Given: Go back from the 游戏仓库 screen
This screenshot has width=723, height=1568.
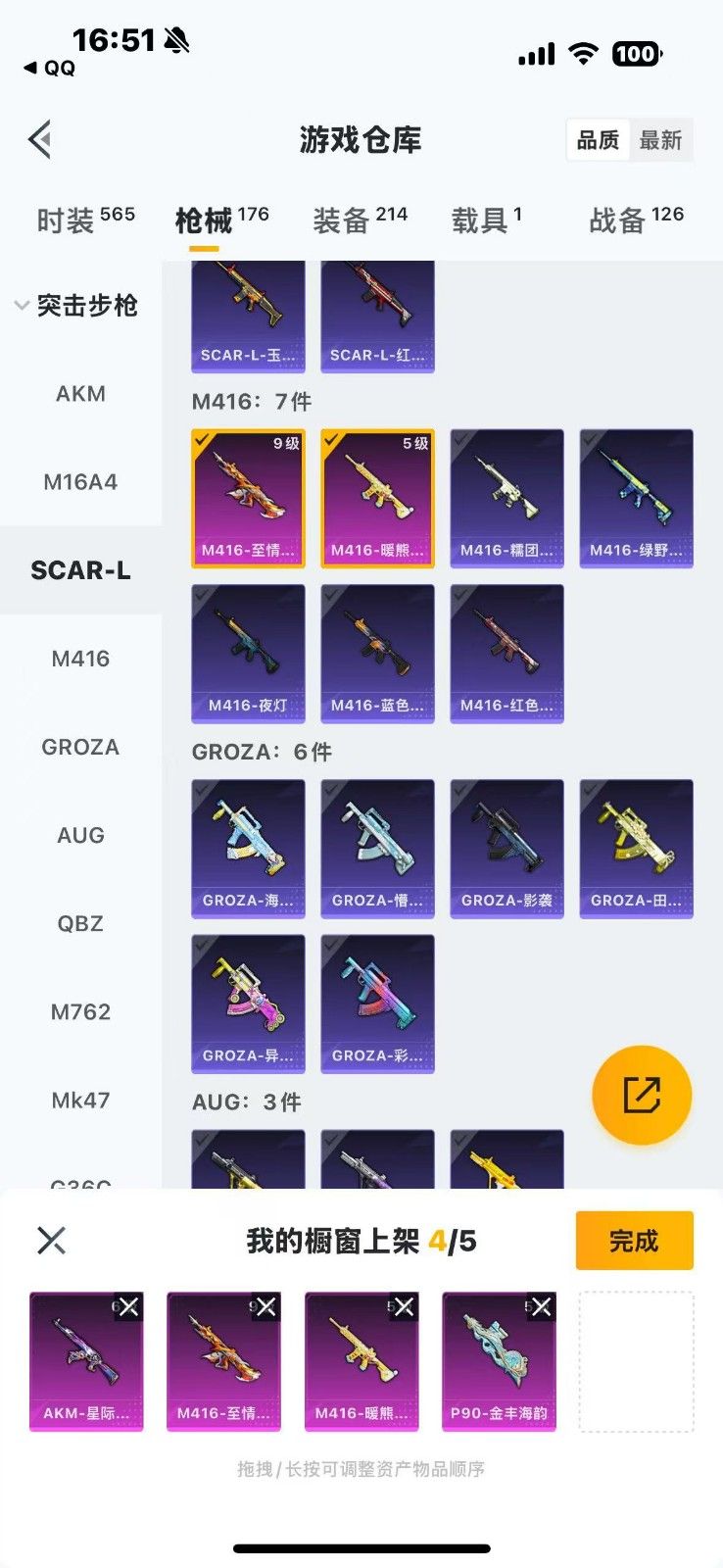Looking at the screenshot, I should point(40,140).
